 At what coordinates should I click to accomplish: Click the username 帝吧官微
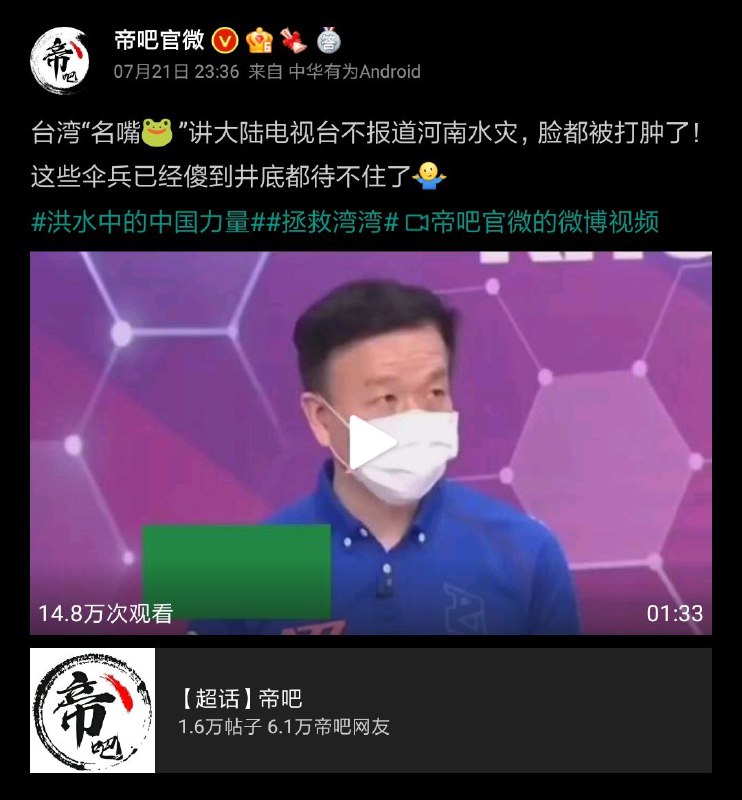click(160, 41)
